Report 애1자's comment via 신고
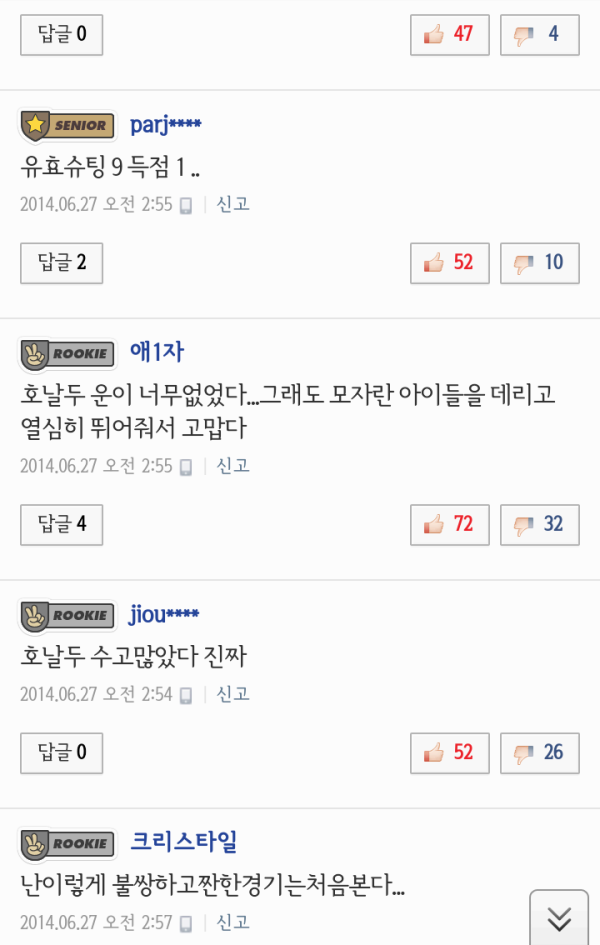Viewport: 600px width, 945px height. [x=233, y=466]
